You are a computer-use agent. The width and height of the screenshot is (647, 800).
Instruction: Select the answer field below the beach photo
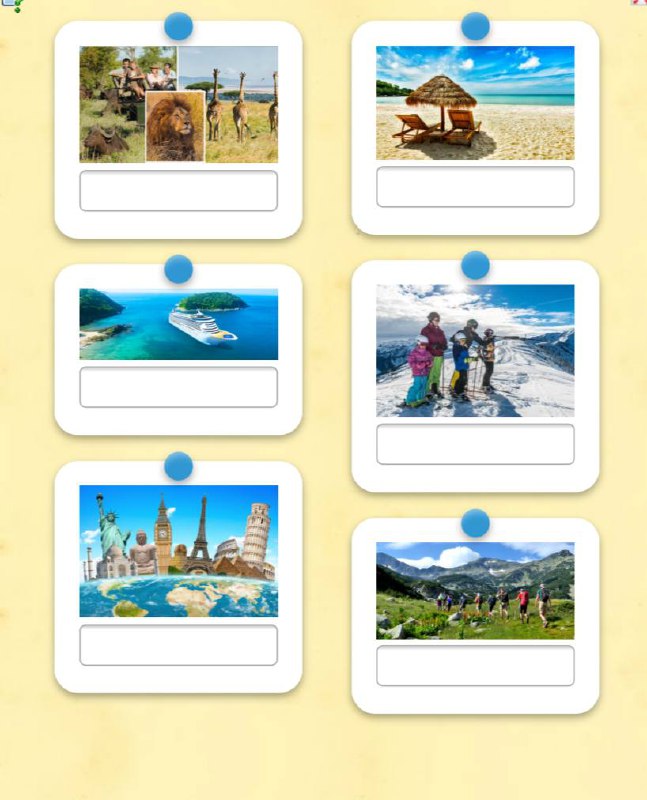(475, 187)
